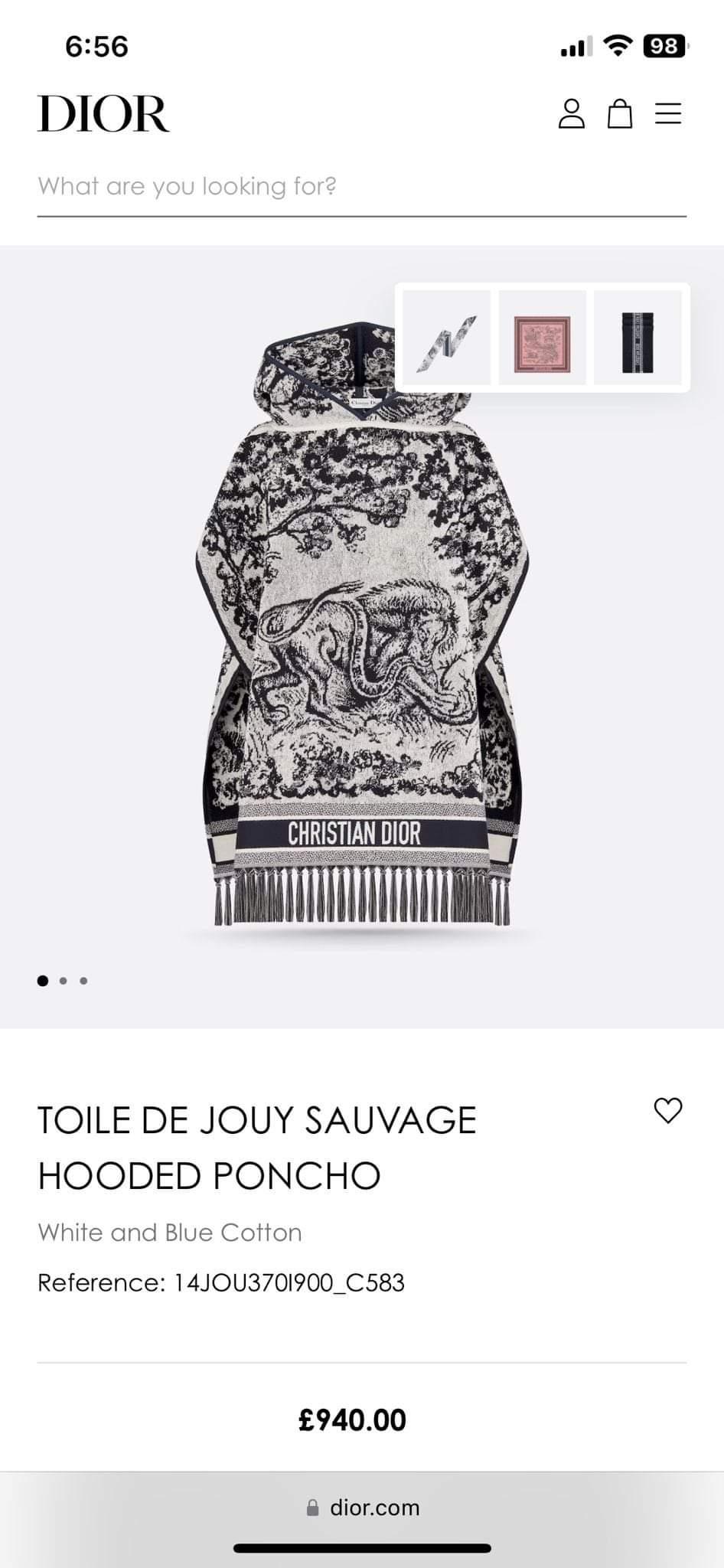View the grey twill scarf thumbnail

447,338
